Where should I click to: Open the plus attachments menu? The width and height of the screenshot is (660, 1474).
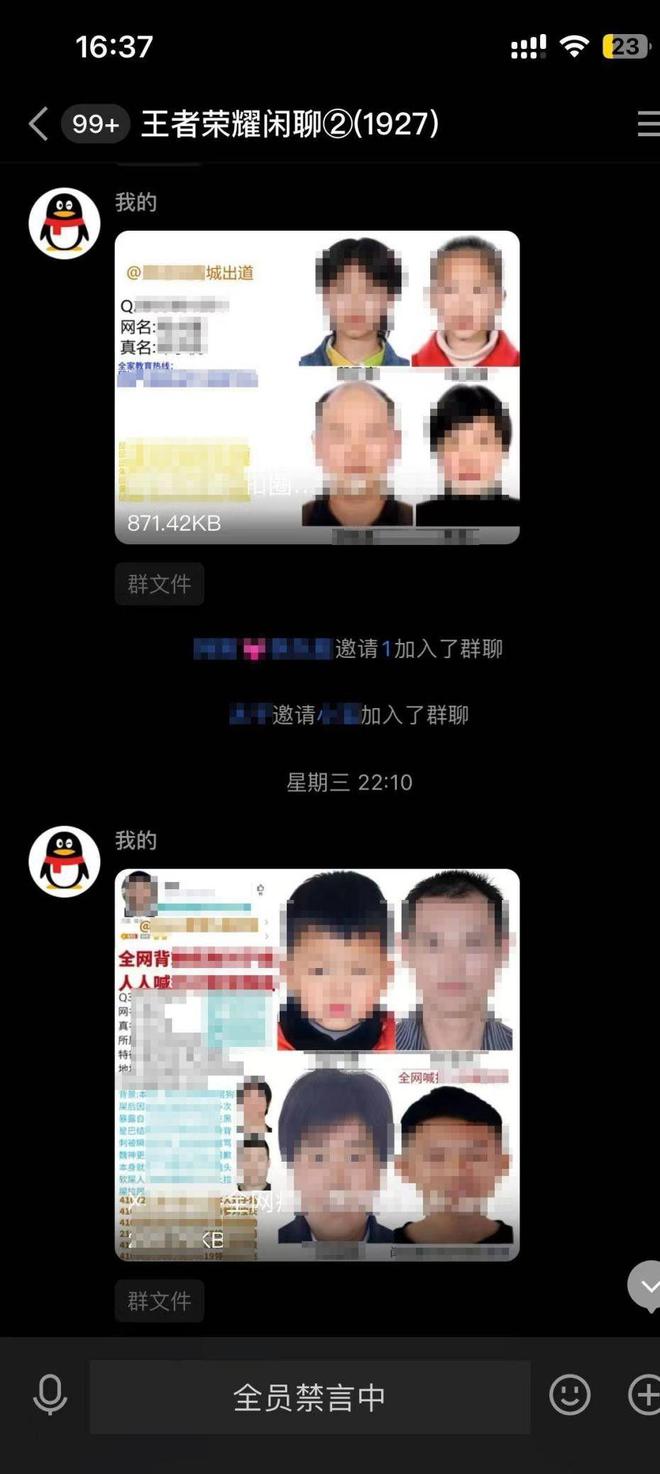click(643, 1395)
